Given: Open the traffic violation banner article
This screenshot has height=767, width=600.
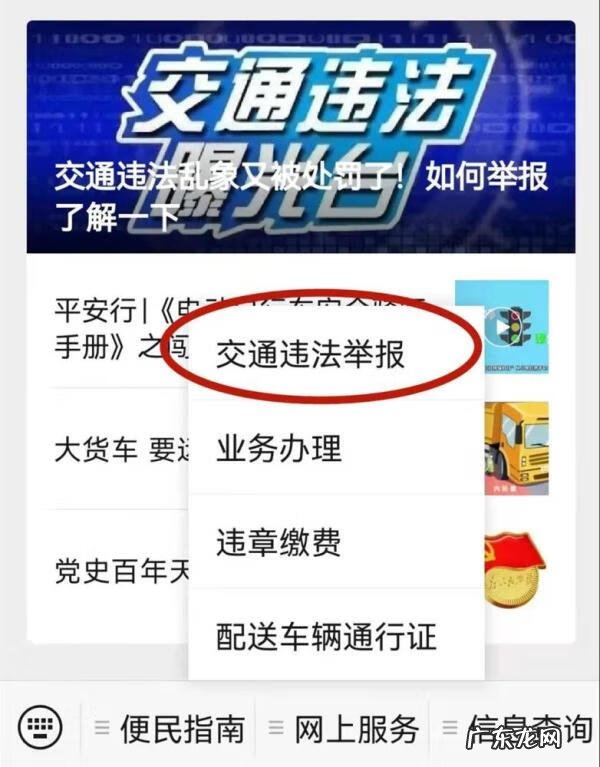Looking at the screenshot, I should point(300,135).
